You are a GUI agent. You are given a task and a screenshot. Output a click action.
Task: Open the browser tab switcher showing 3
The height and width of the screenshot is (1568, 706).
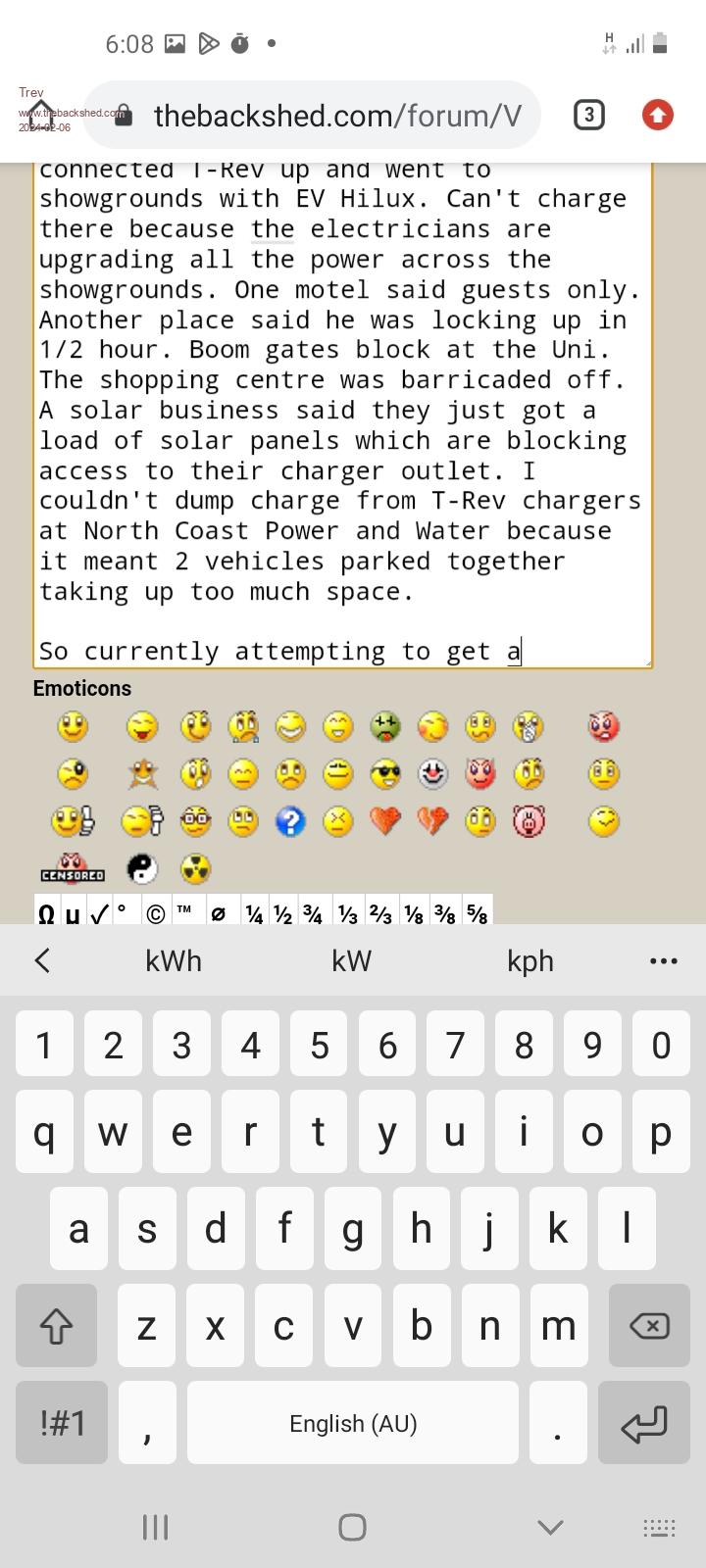[x=588, y=116]
